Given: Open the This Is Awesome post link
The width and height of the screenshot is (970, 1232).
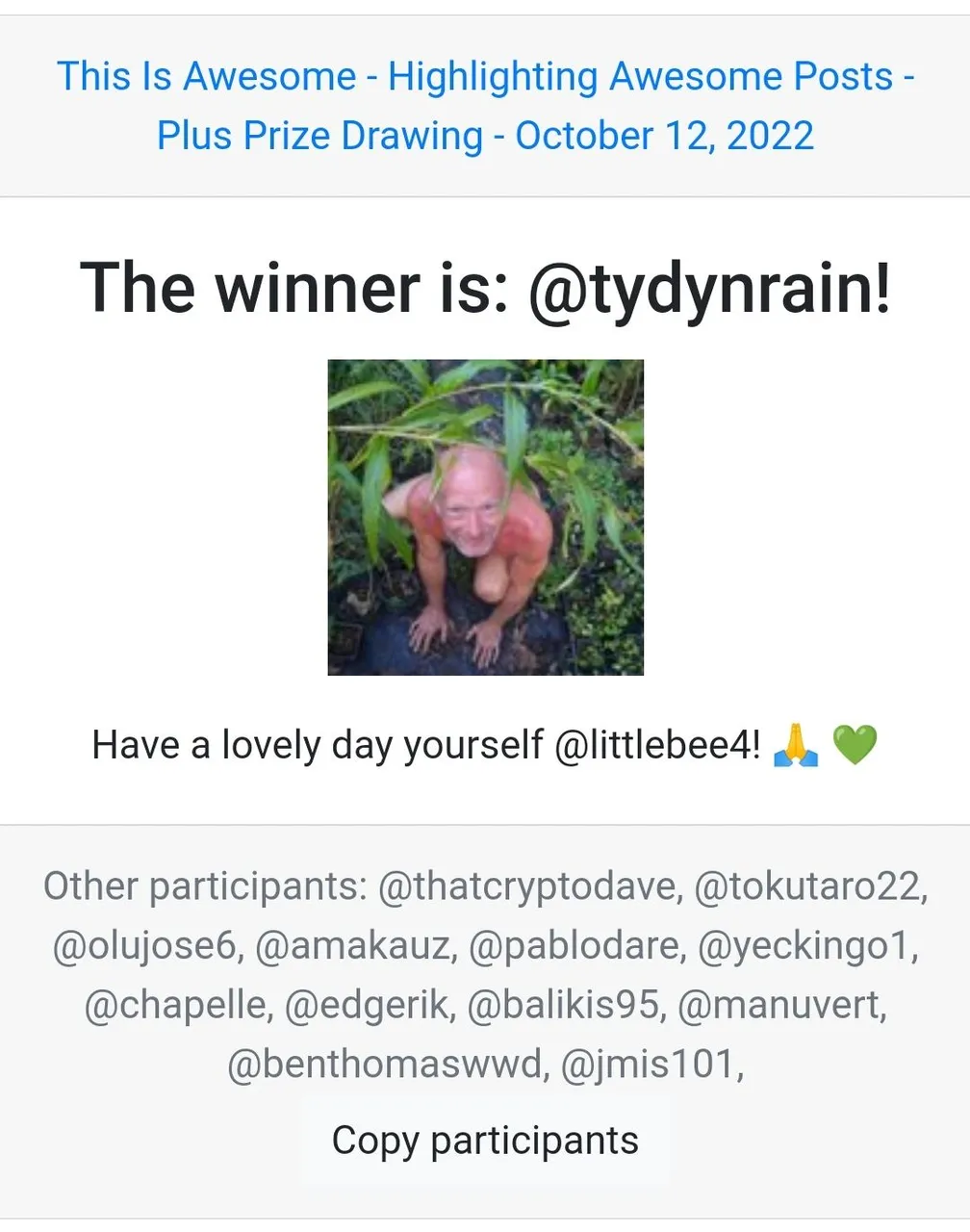Looking at the screenshot, I should point(485,105).
